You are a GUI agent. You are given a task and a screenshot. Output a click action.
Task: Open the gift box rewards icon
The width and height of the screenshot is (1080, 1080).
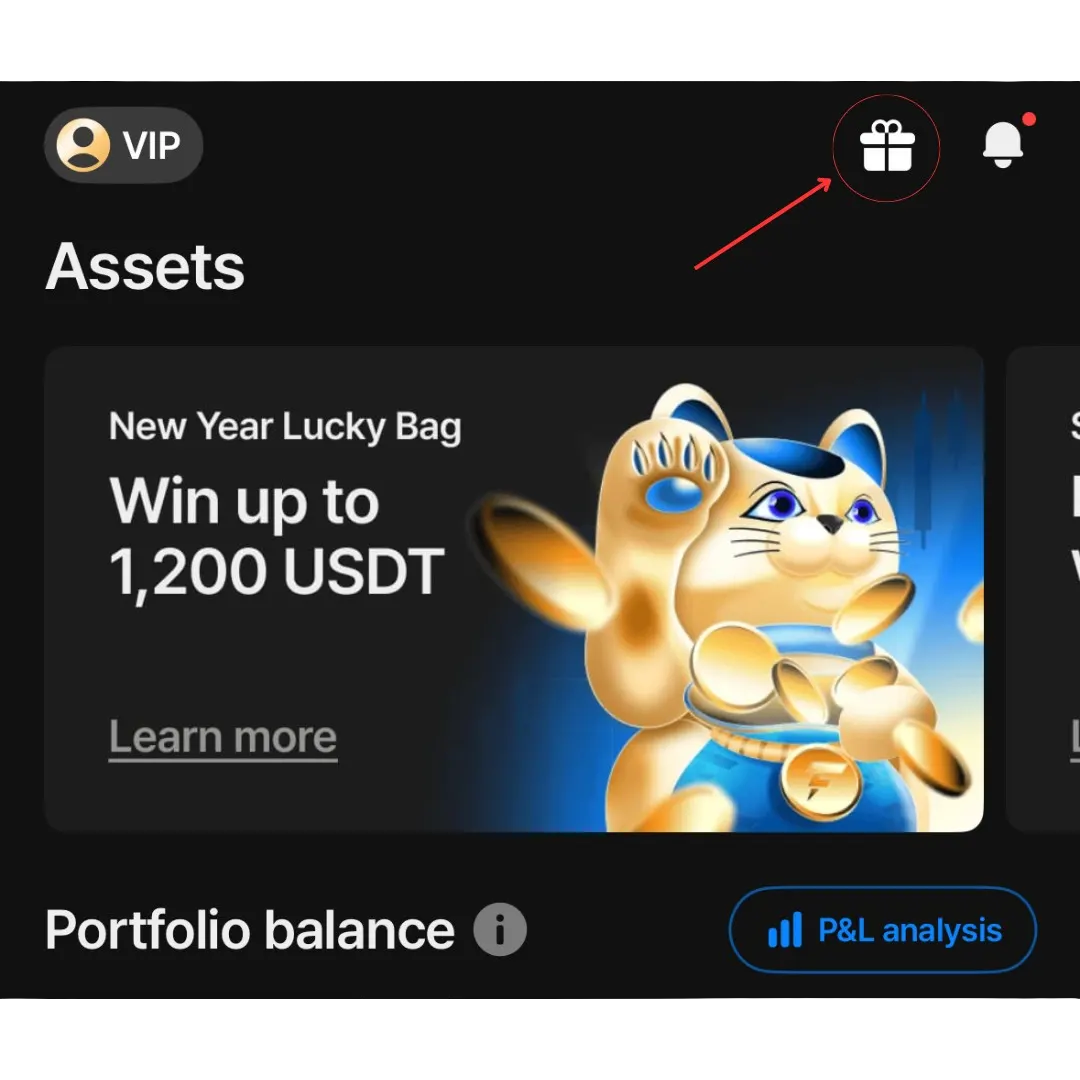coord(887,147)
